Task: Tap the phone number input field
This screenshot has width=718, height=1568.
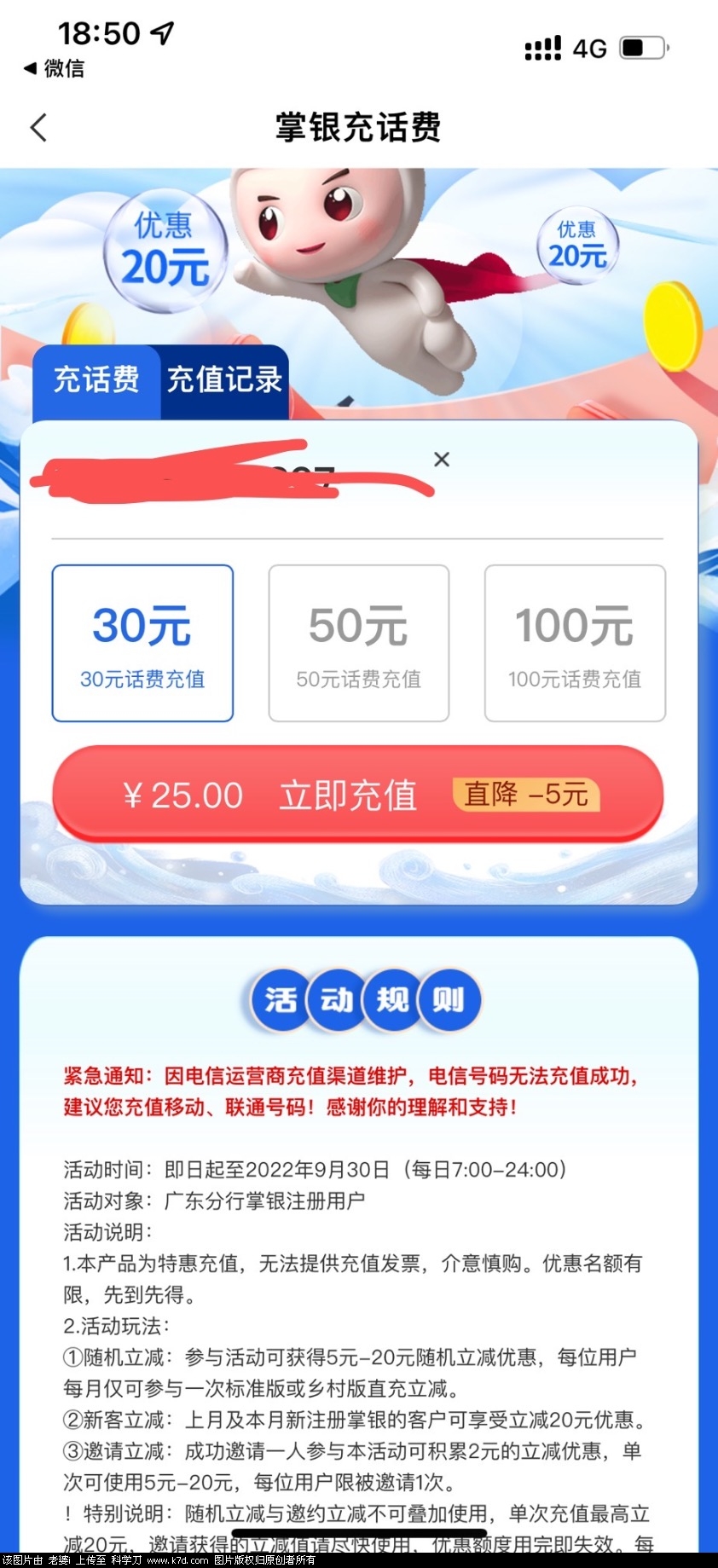Action: (230, 479)
